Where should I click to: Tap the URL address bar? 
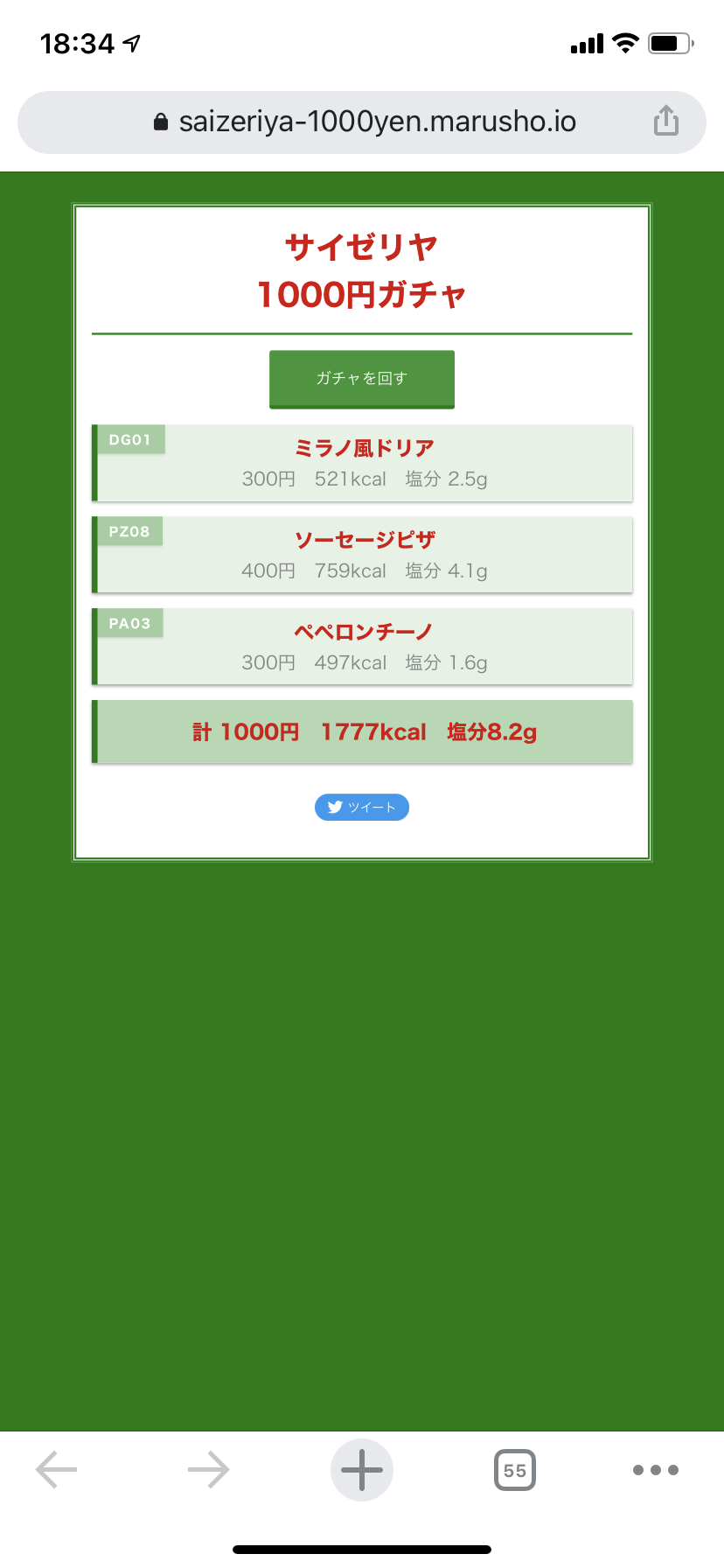tap(362, 122)
